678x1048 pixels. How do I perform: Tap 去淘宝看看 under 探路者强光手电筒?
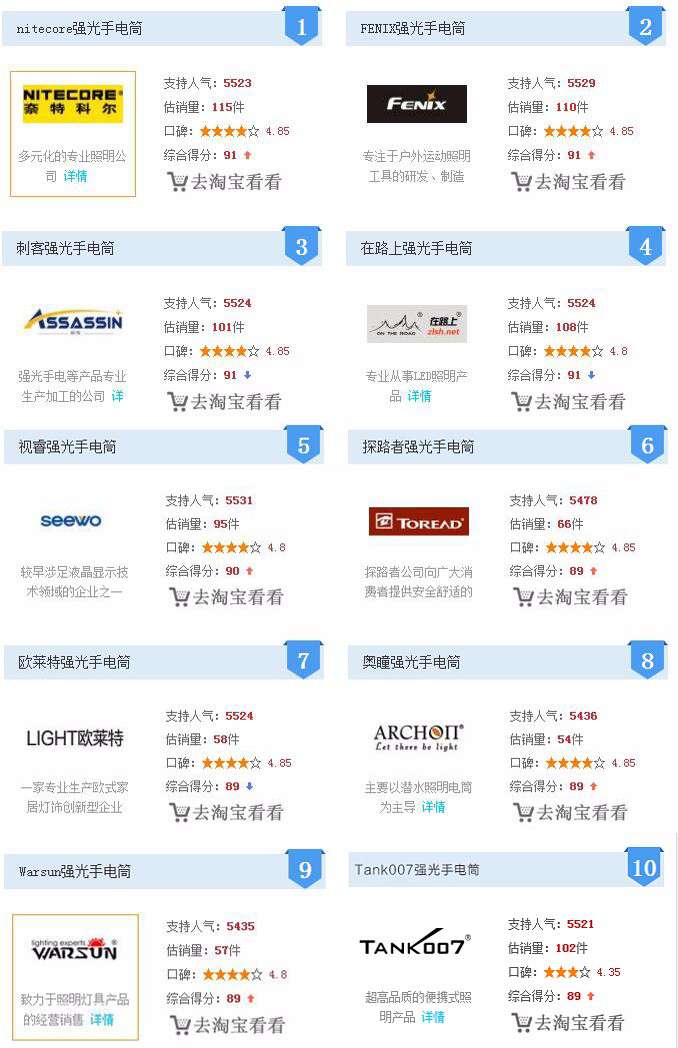click(x=570, y=597)
